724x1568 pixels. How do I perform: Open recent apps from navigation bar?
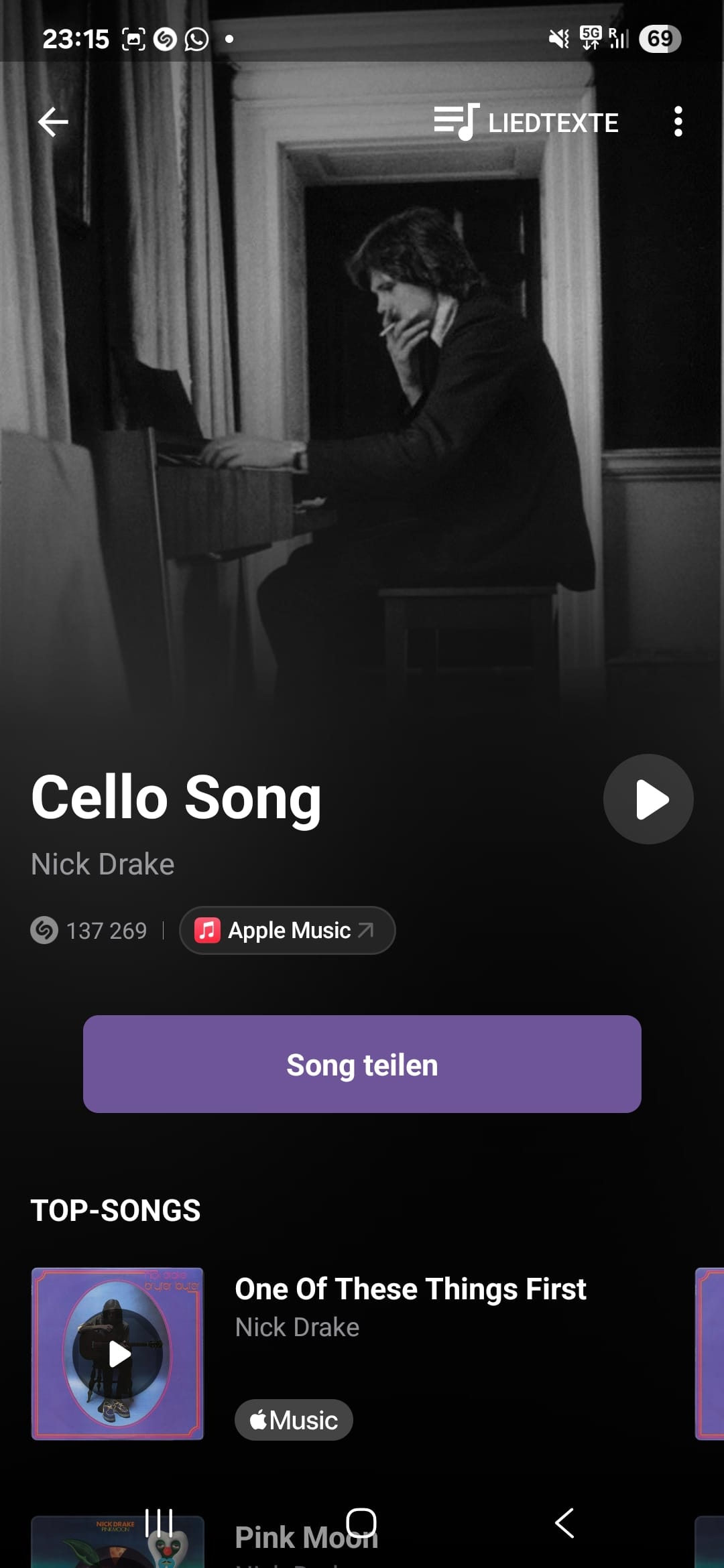pos(160,1523)
